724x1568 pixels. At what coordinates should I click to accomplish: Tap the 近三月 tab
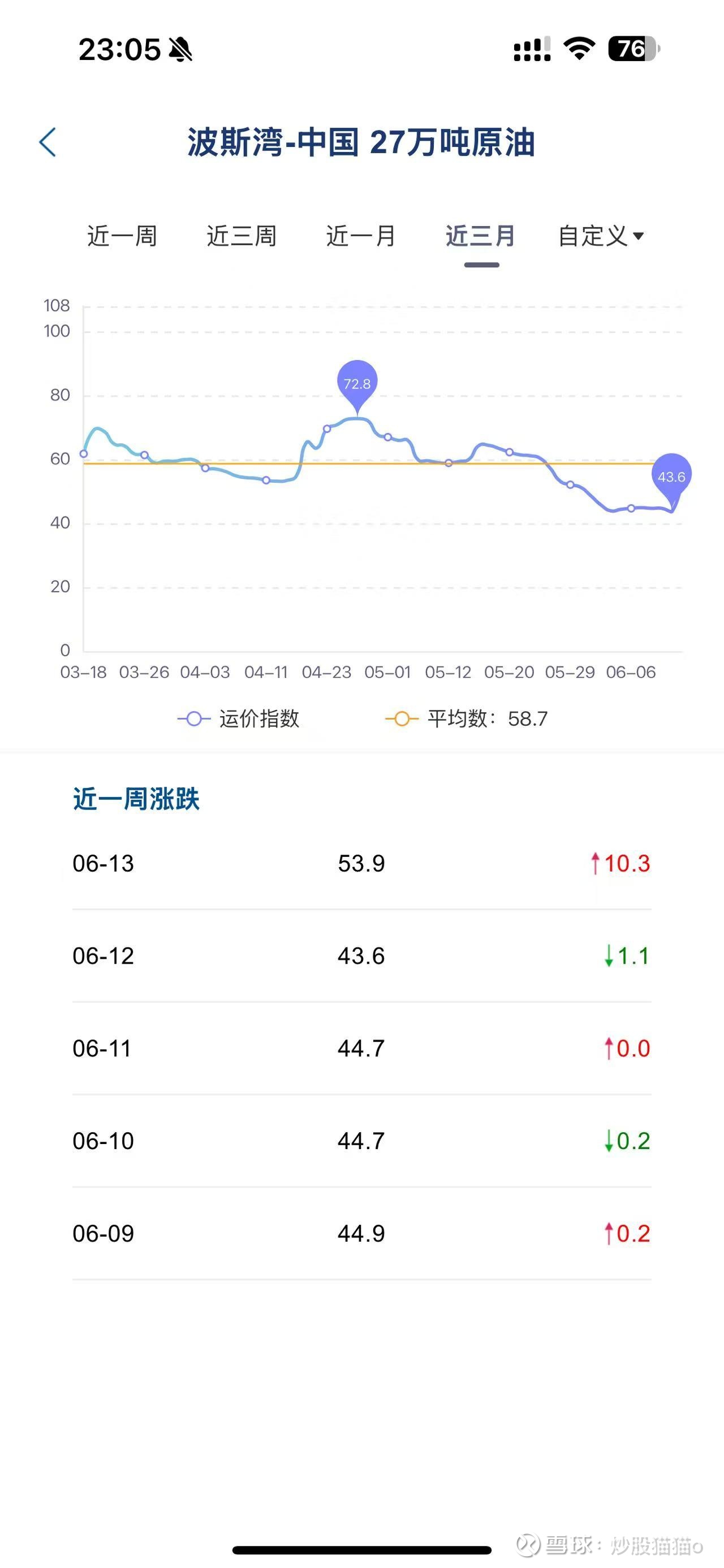pyautogui.click(x=481, y=236)
